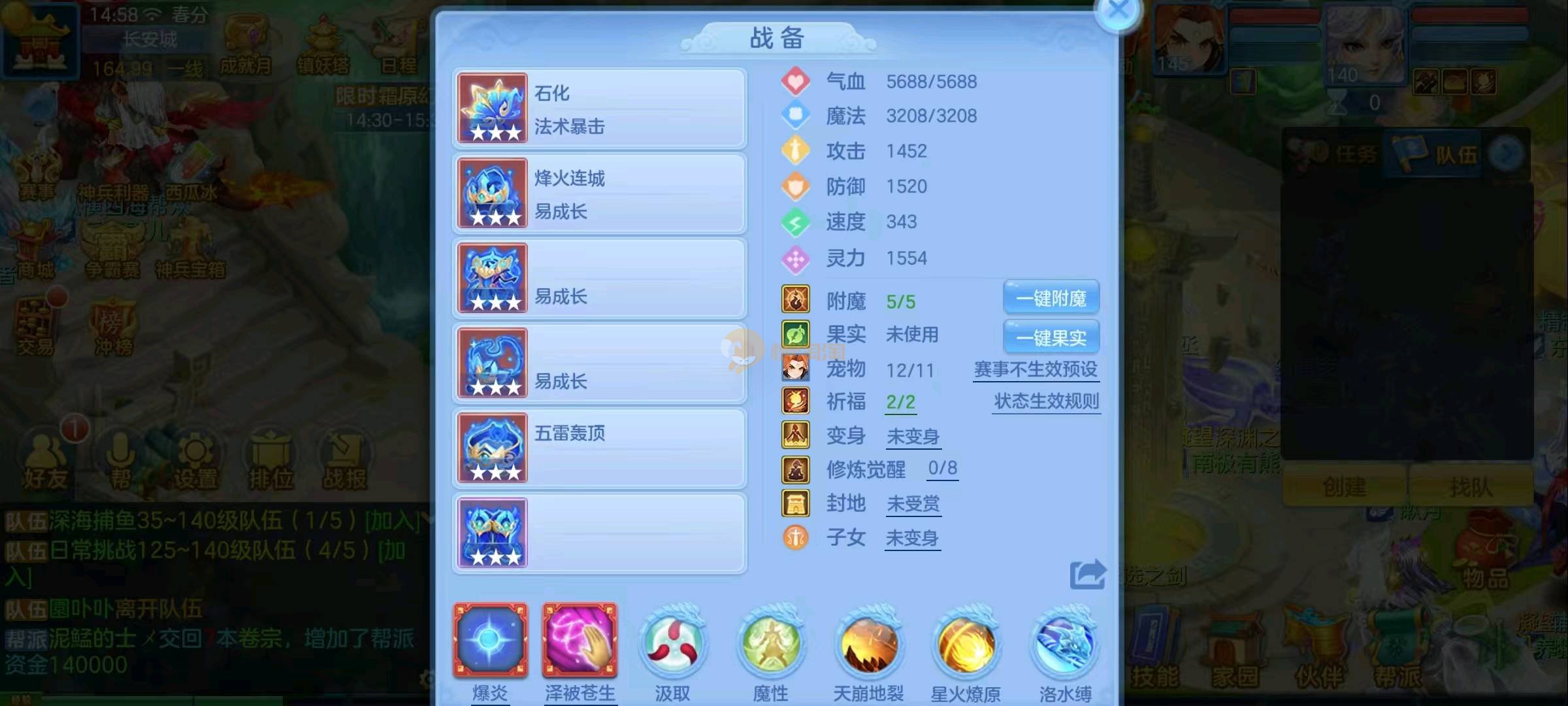Tap the 一键果实 button
The height and width of the screenshot is (706, 1568).
[1051, 337]
